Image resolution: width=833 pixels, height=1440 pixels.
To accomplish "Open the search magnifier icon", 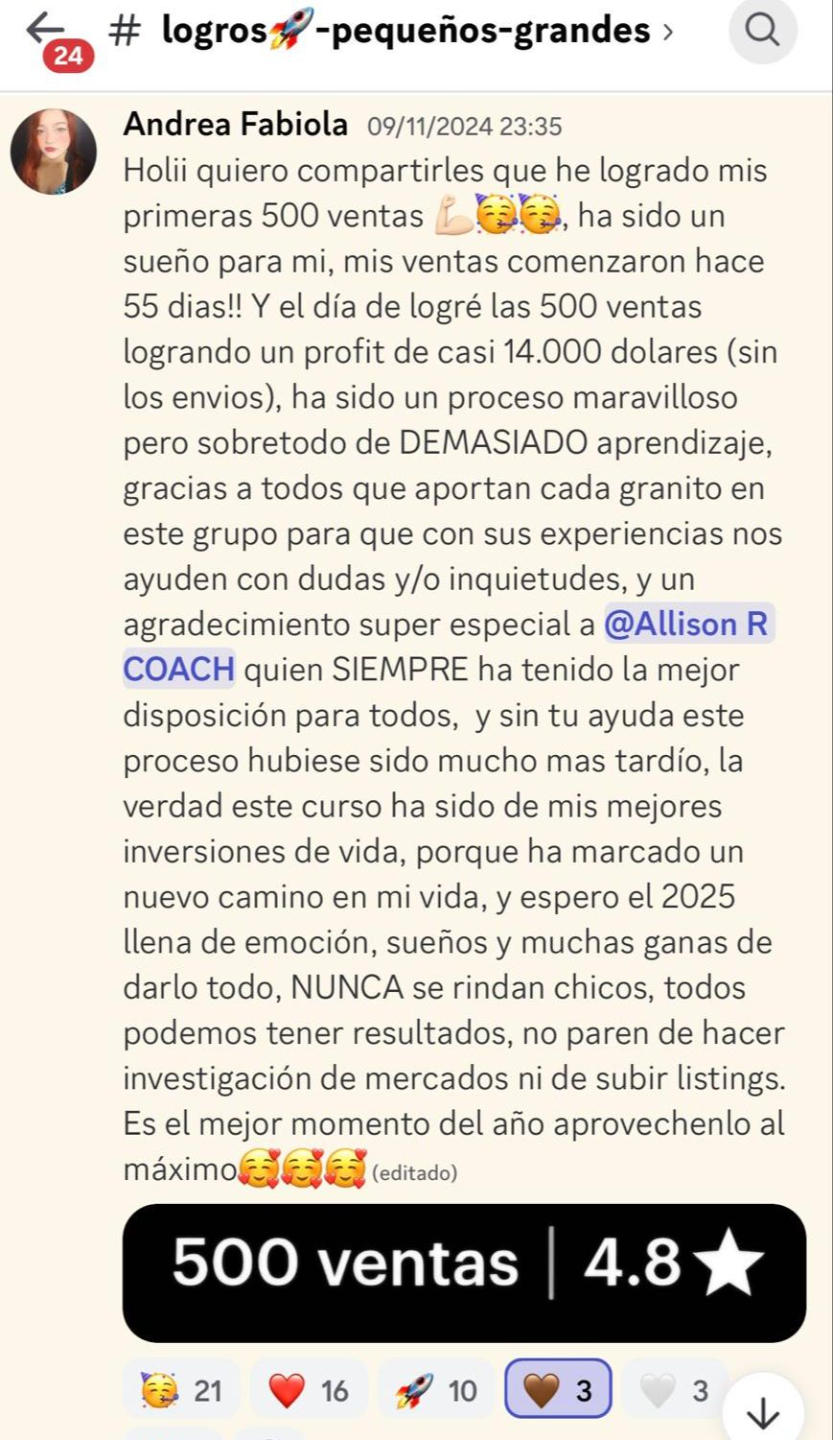I will point(763,32).
